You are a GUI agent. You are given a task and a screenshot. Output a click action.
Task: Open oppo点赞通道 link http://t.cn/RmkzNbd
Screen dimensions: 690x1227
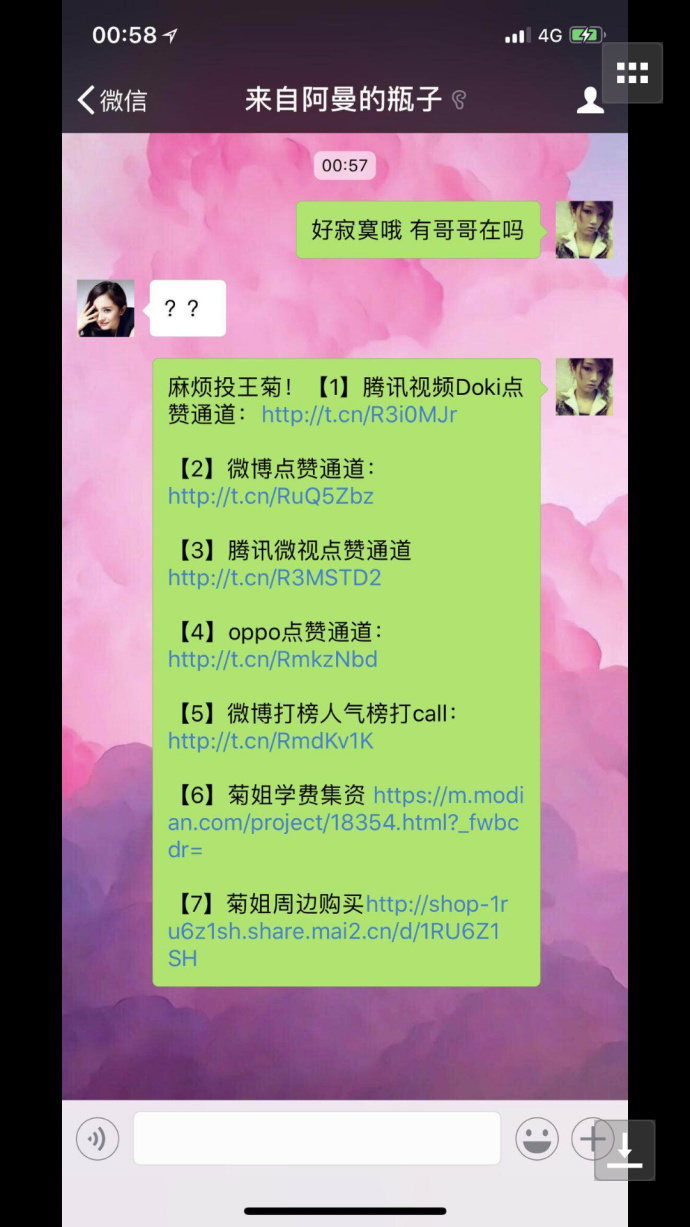tap(272, 659)
